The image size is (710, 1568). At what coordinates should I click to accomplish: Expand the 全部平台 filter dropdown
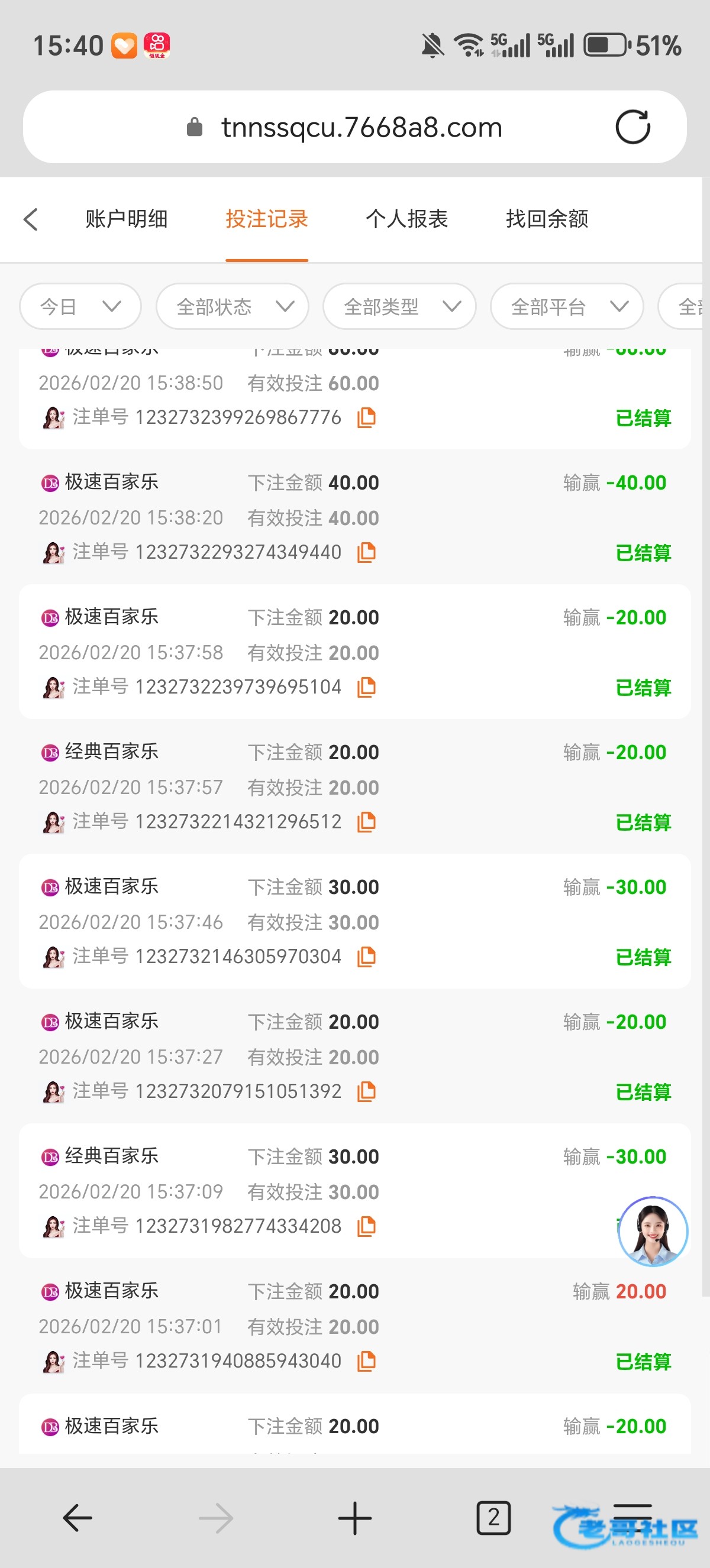(566, 306)
